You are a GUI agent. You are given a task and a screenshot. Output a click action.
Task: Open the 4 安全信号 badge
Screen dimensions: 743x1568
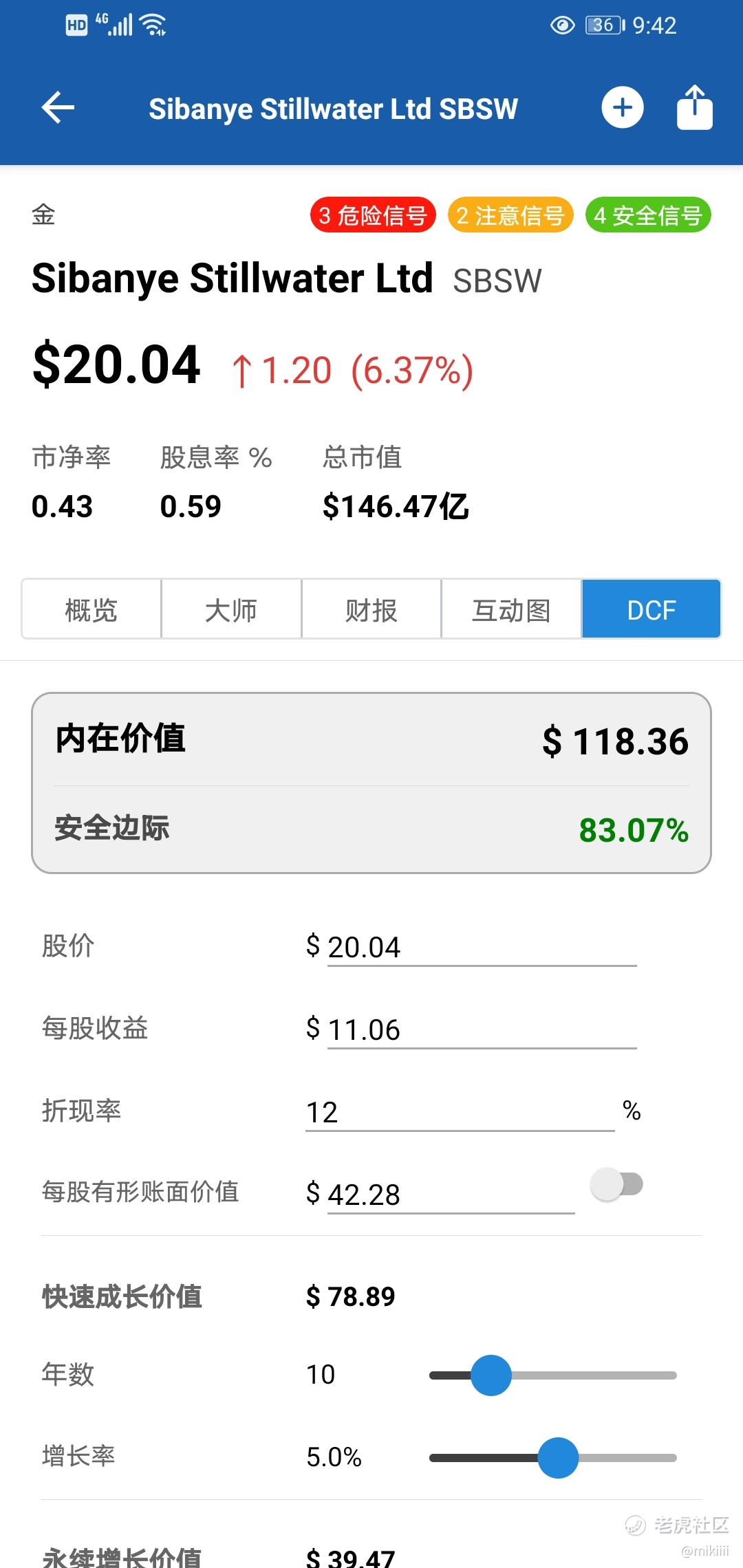pos(647,216)
